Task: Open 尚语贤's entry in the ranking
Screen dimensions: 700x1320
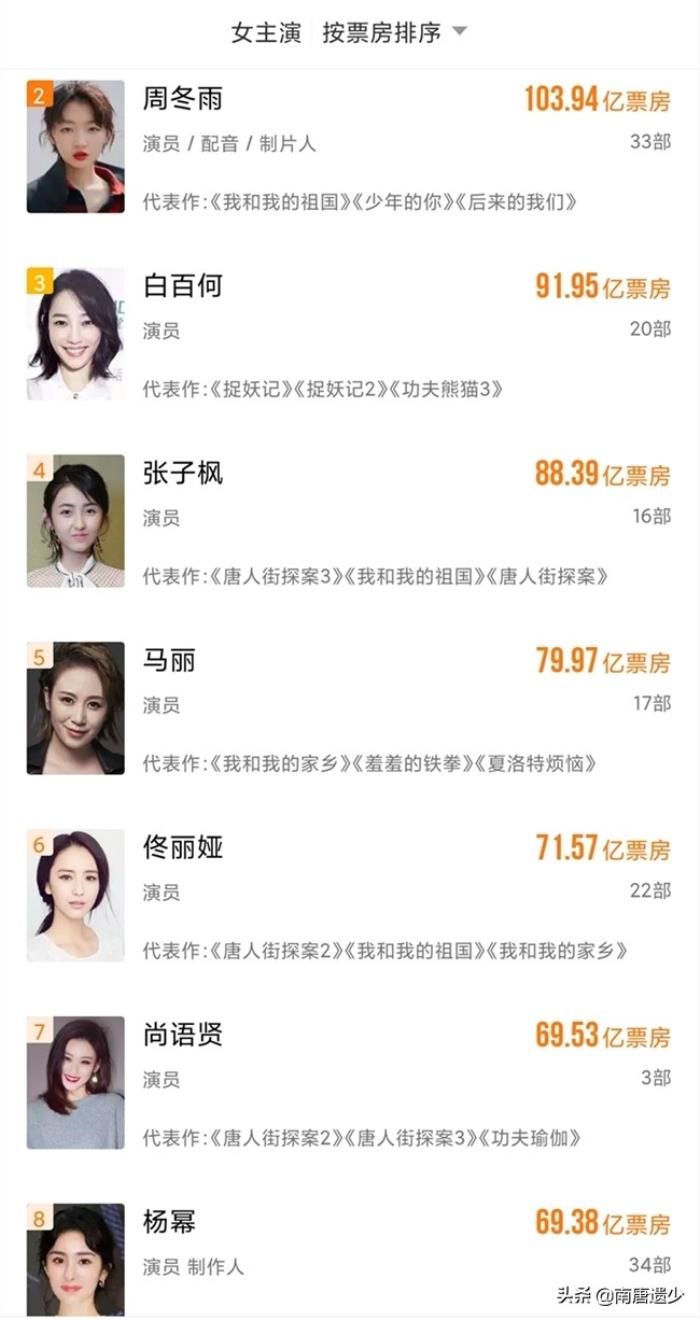Action: pyautogui.click(x=183, y=1034)
